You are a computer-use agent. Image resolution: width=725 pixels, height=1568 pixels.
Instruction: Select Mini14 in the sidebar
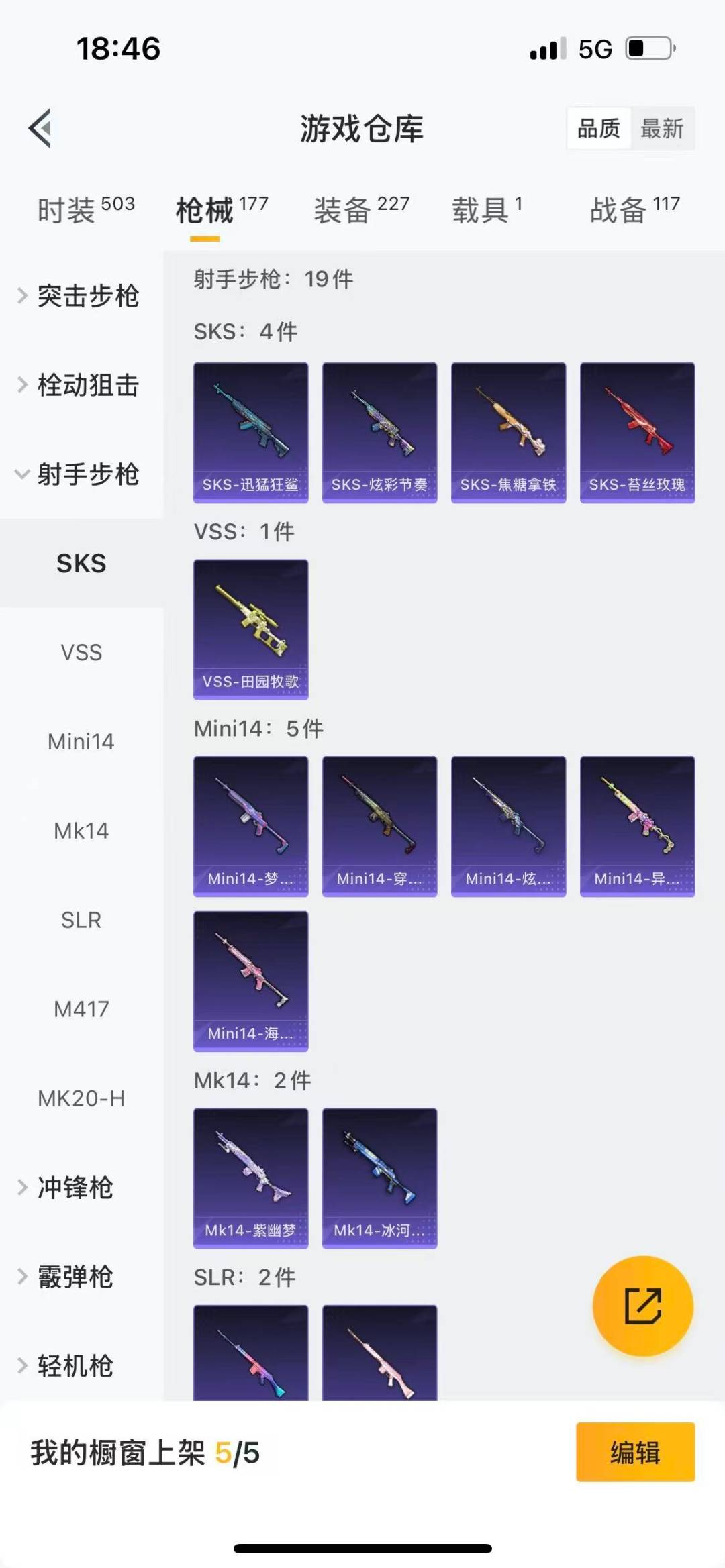(81, 741)
